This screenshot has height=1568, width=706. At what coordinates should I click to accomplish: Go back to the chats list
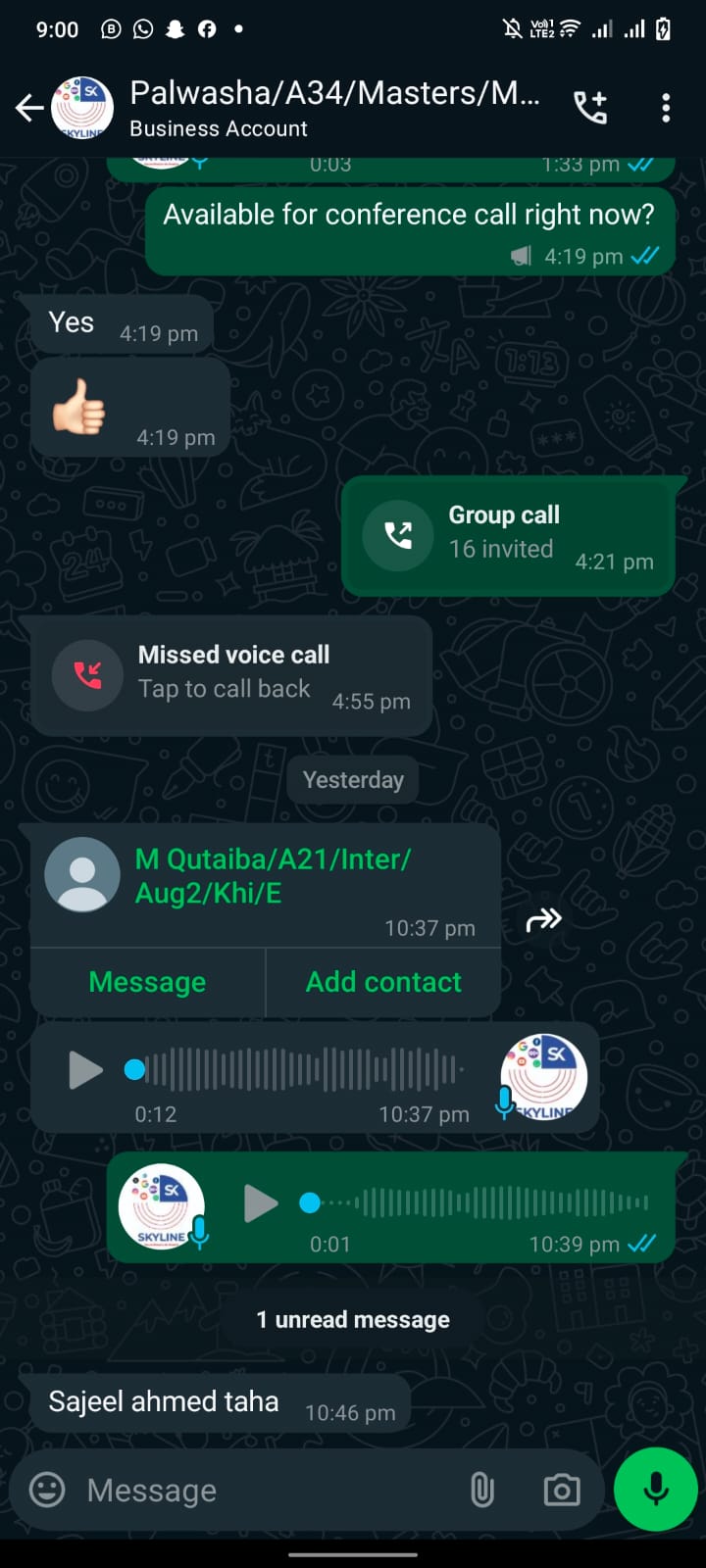(x=29, y=108)
